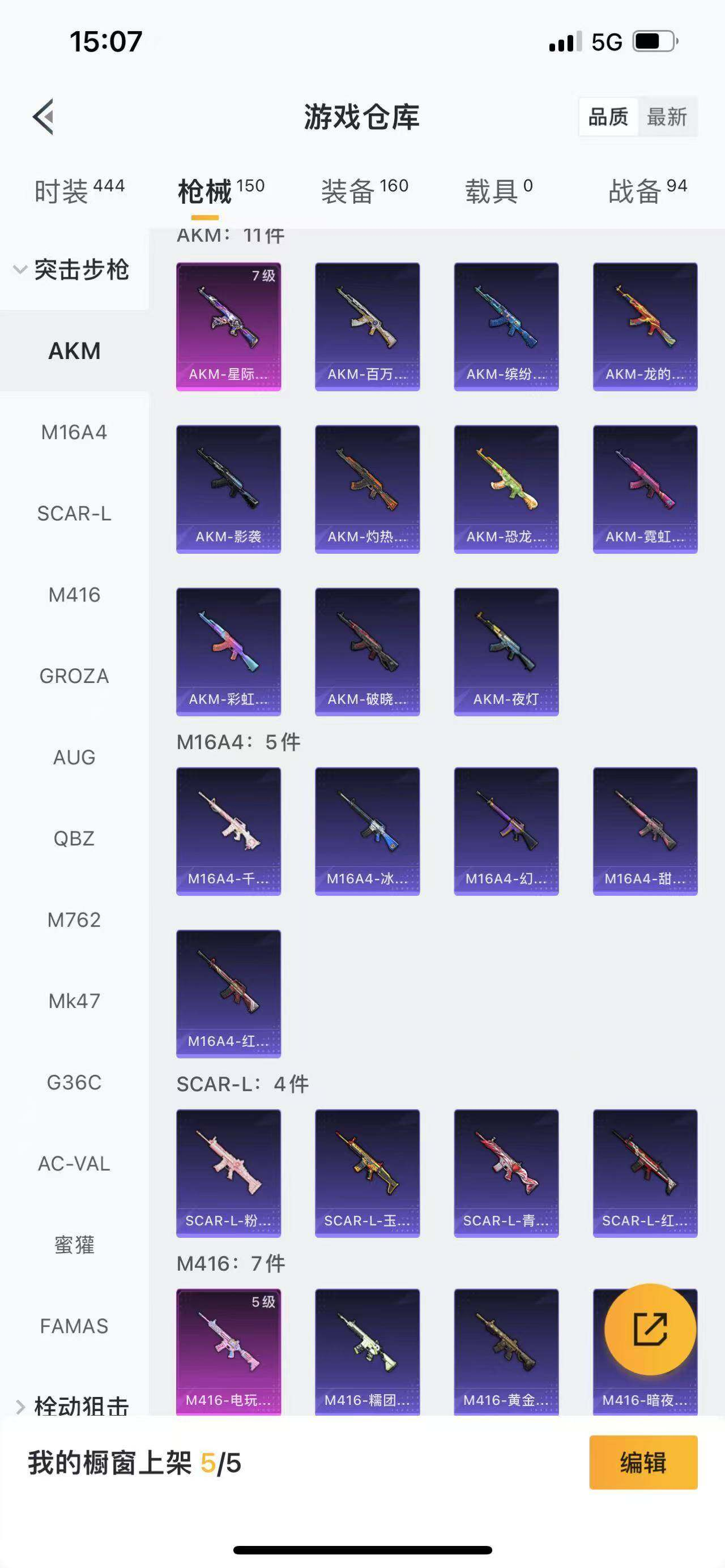Open the AKM-影袭 skin card

pos(228,489)
